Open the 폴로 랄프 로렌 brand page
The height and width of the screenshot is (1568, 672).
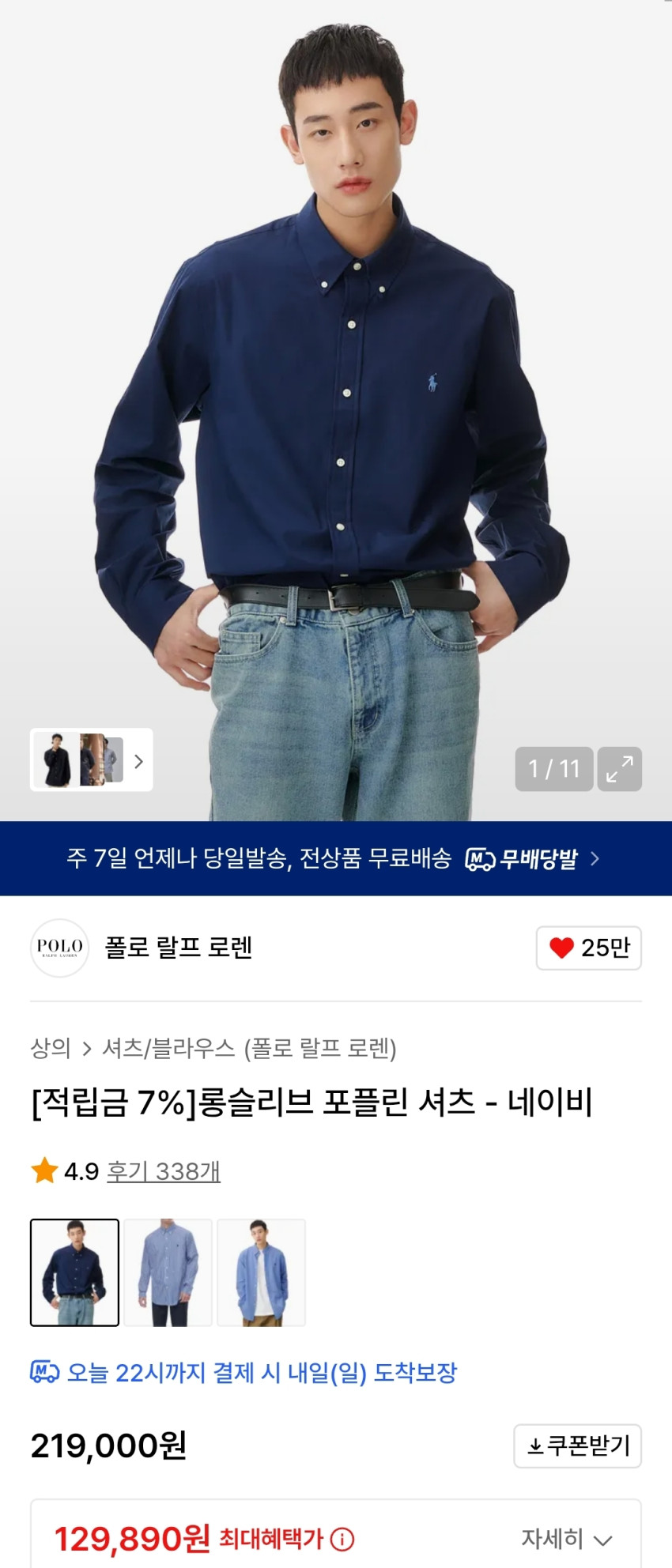pos(177,947)
